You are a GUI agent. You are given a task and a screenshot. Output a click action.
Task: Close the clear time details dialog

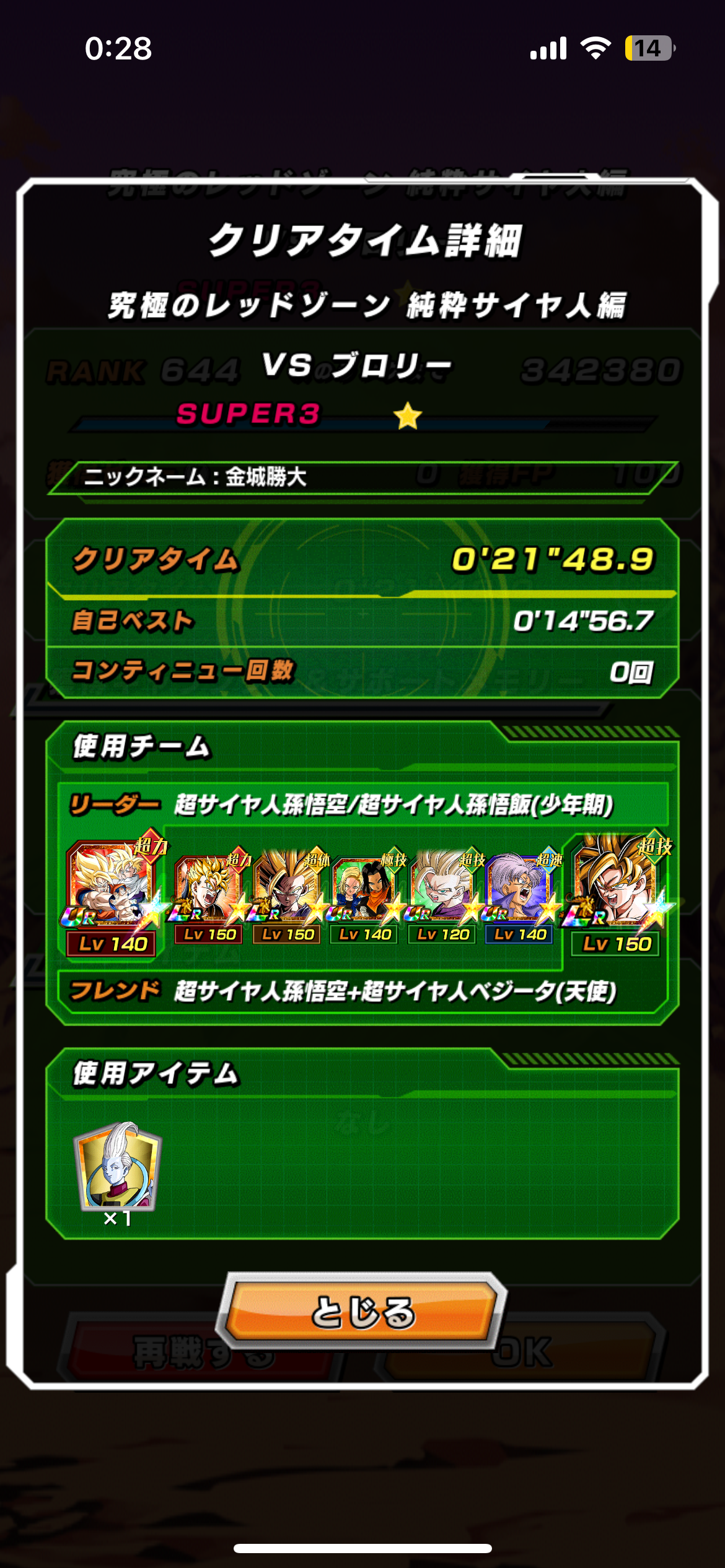point(362,1312)
